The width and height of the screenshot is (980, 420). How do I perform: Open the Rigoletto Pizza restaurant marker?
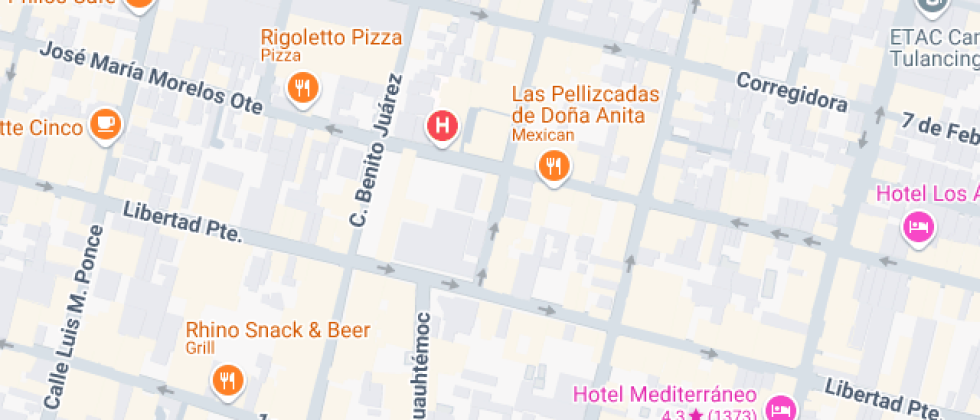[303, 89]
